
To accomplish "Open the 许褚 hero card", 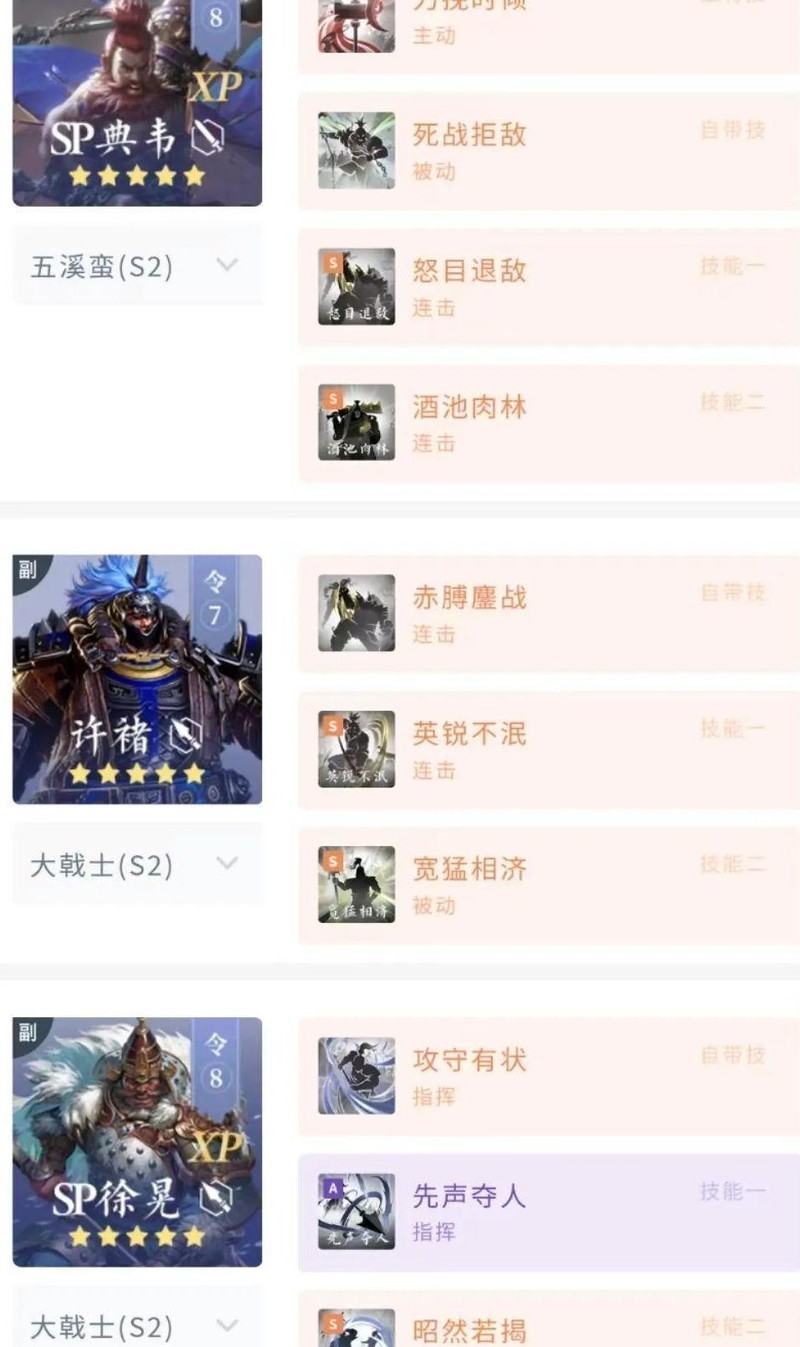I will (x=137, y=679).
